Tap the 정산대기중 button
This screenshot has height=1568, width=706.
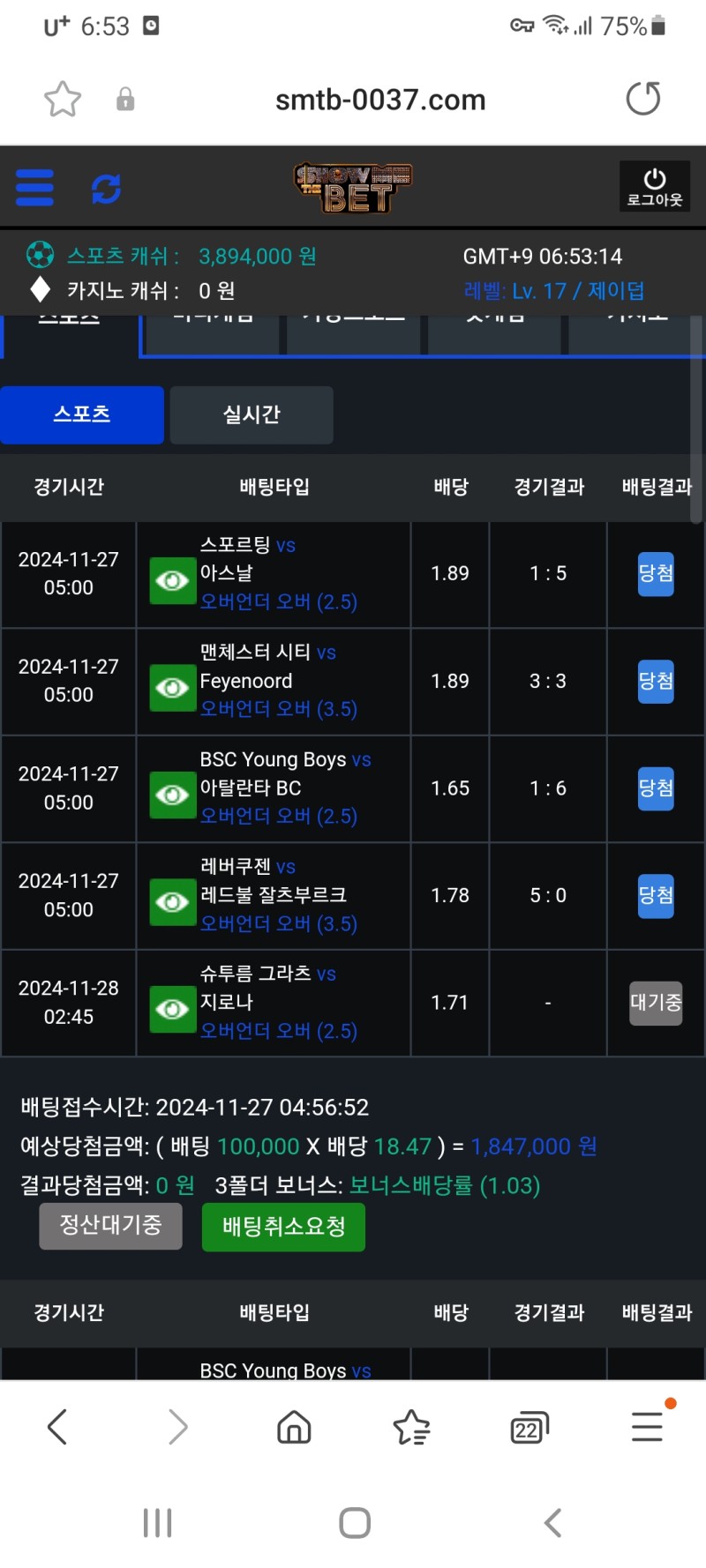110,1226
